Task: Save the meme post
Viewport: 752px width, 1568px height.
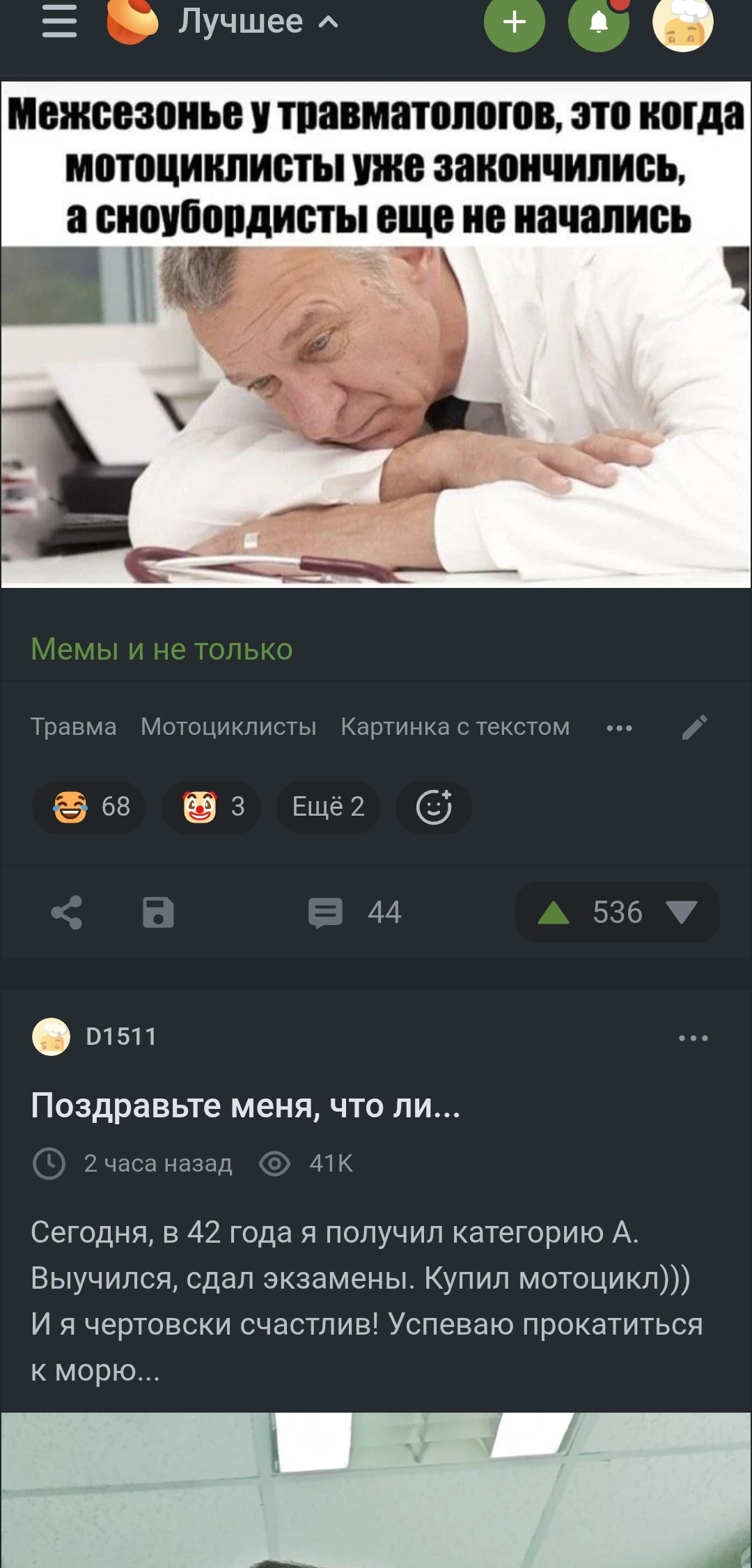Action: pos(158,912)
